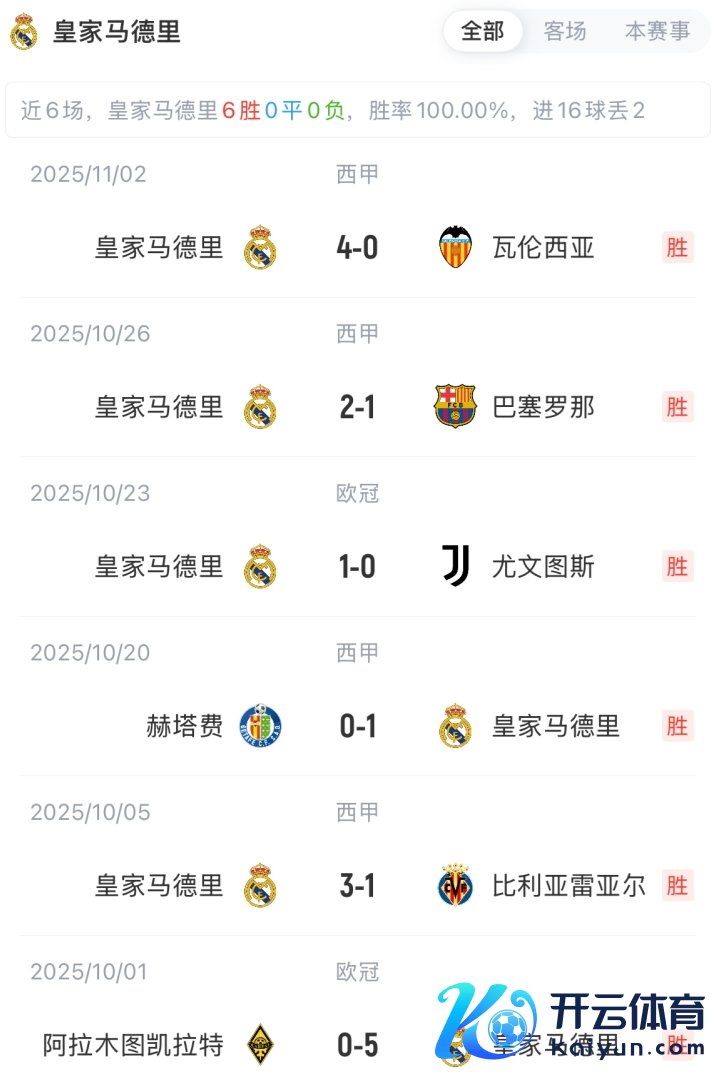Switch to the 全部 tab
The height and width of the screenshot is (1081, 720).
[x=482, y=32]
